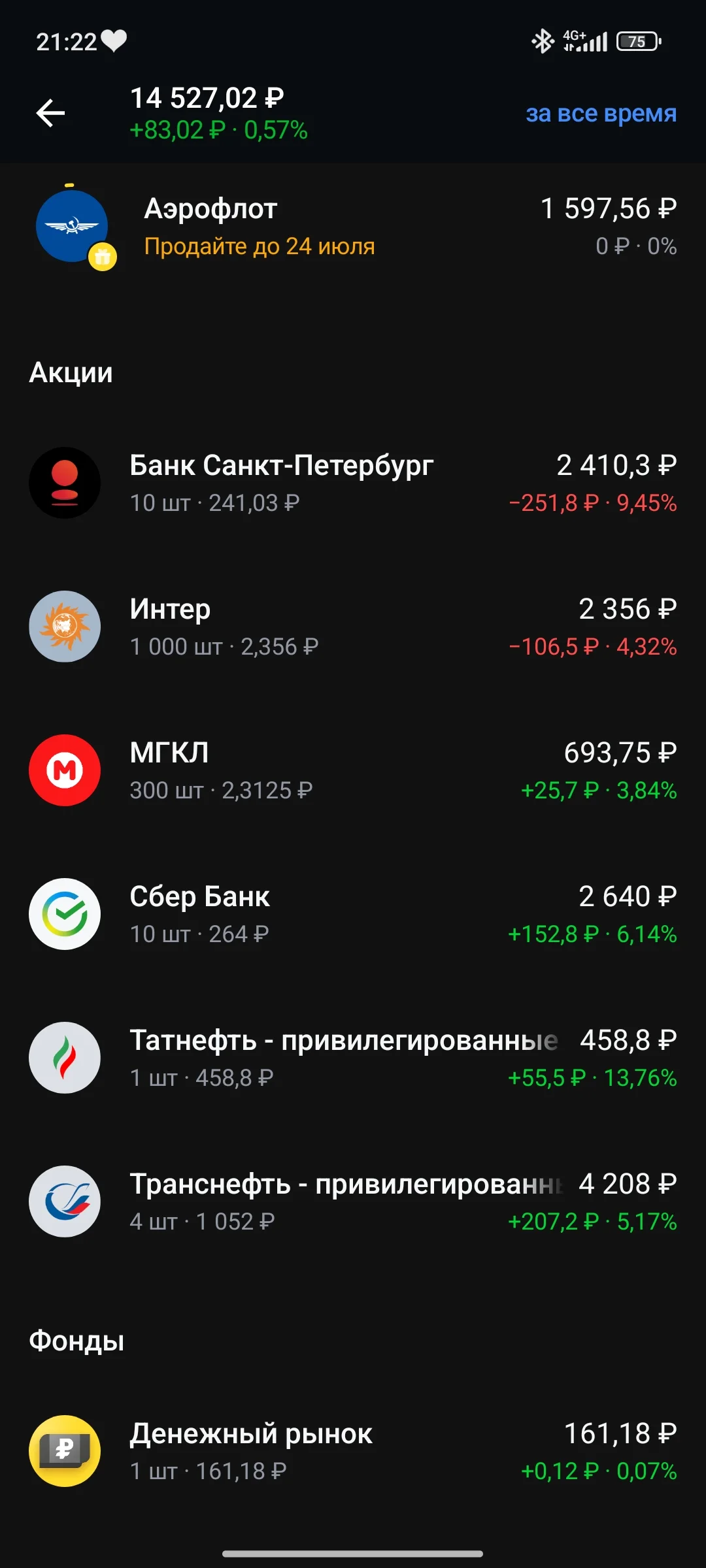Open Татнефть привилегированные shares

(353, 1058)
